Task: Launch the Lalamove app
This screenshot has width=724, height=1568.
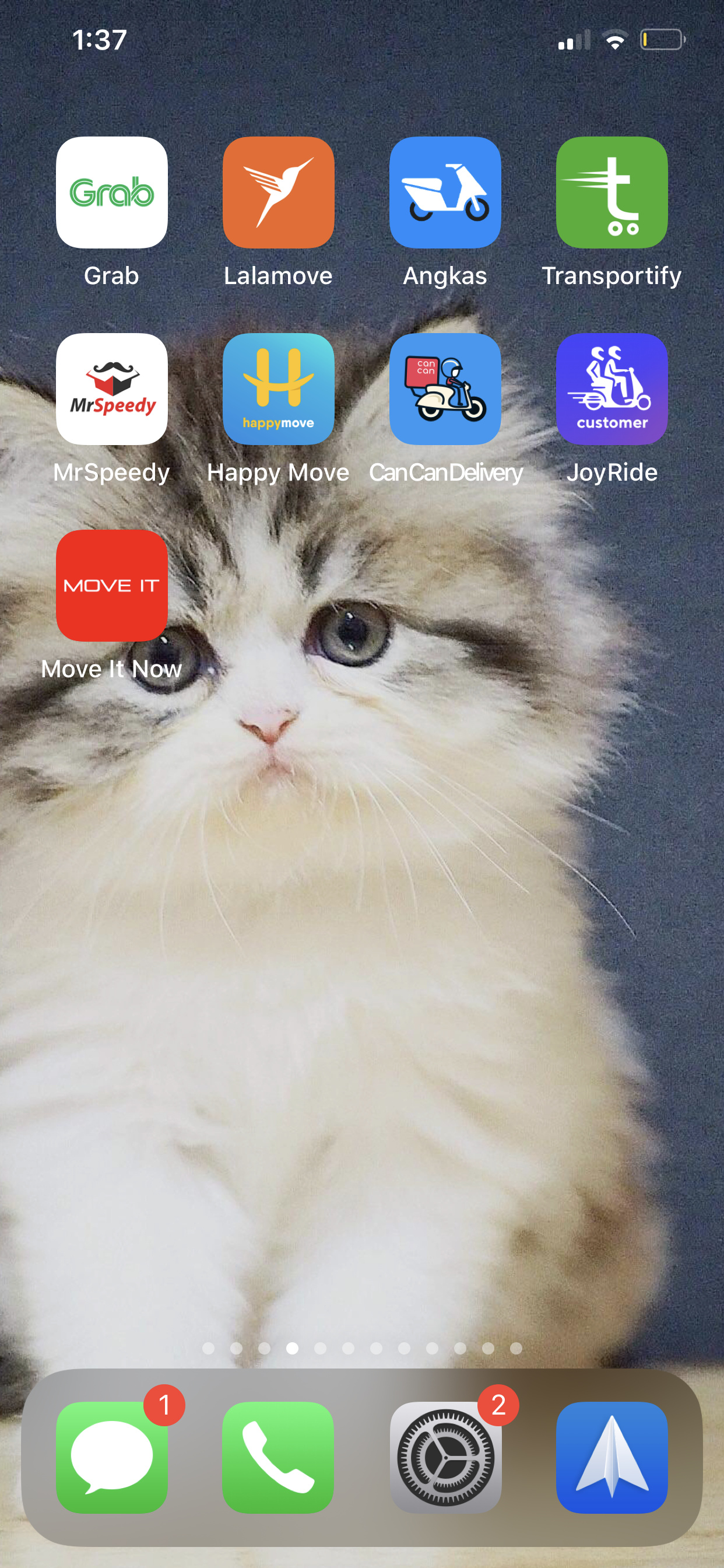Action: click(x=278, y=192)
